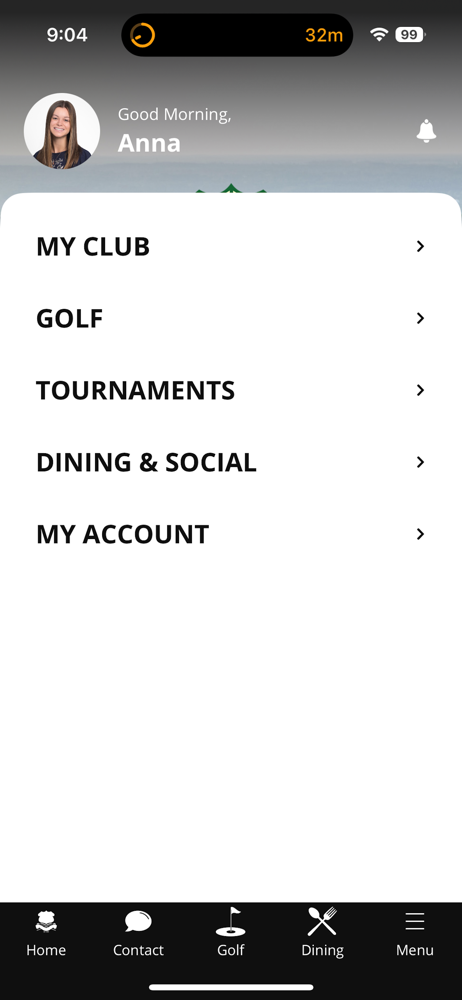This screenshot has height=1000, width=462.
Task: Open the notifications bell
Action: (x=426, y=131)
